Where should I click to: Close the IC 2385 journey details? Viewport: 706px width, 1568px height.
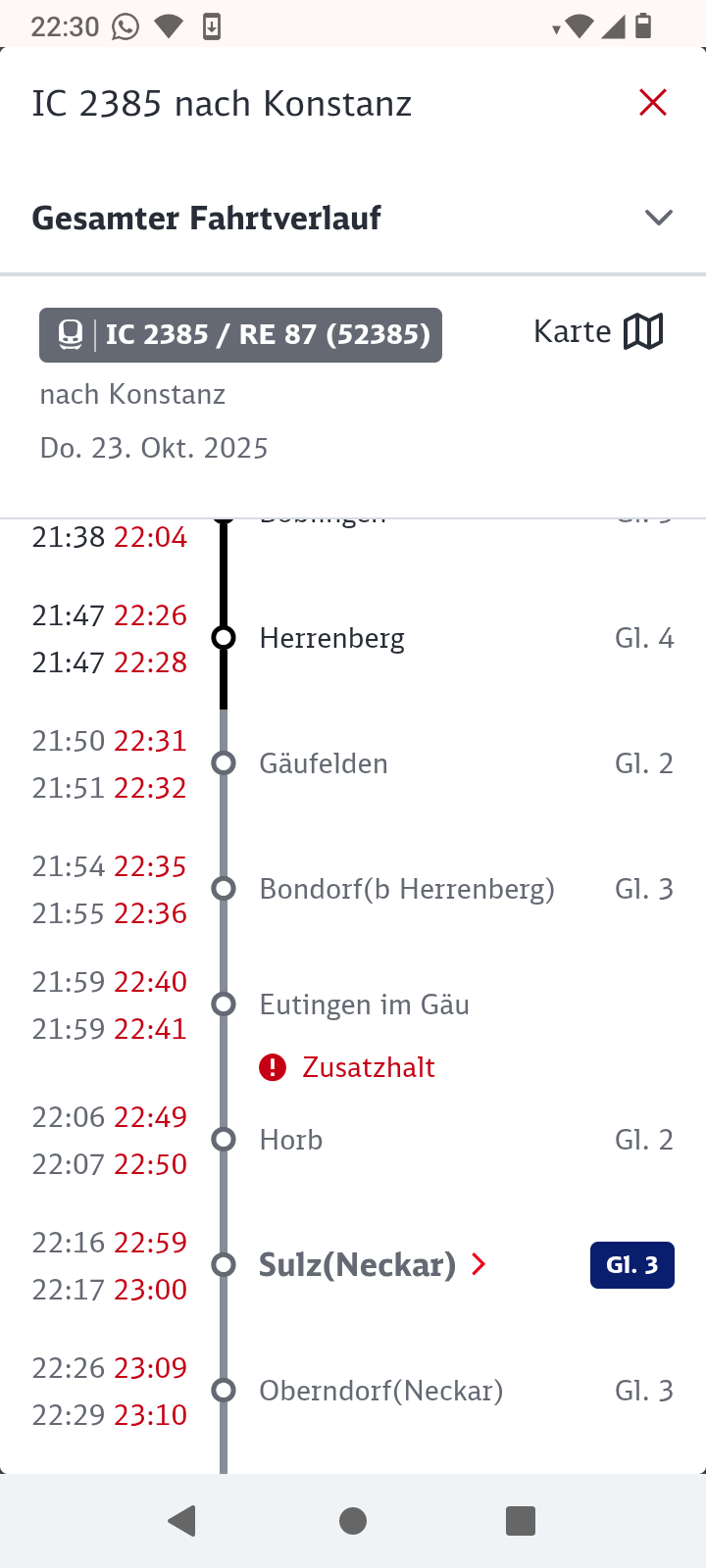point(652,103)
